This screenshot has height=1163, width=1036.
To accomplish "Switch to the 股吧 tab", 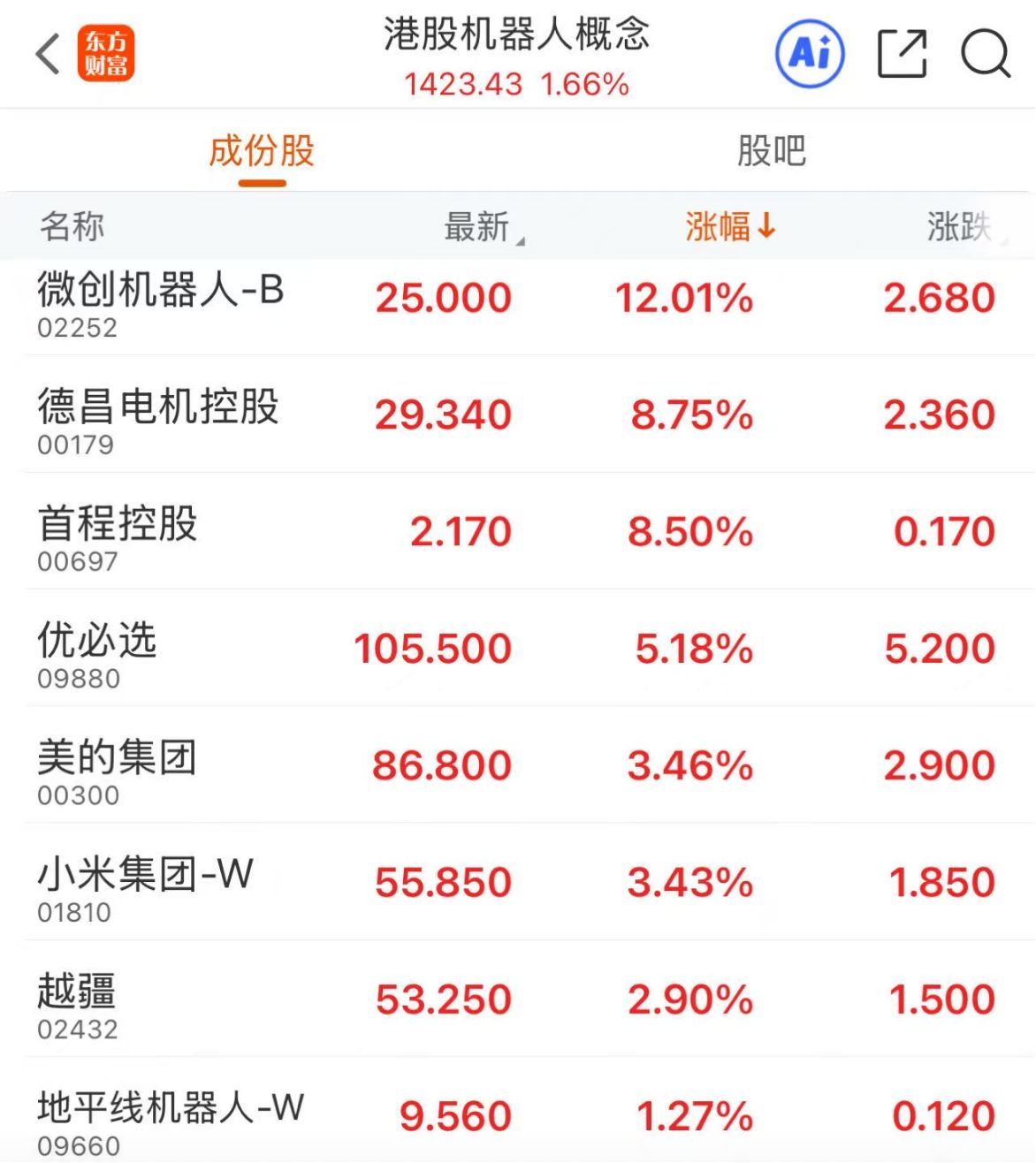I will 771,151.
